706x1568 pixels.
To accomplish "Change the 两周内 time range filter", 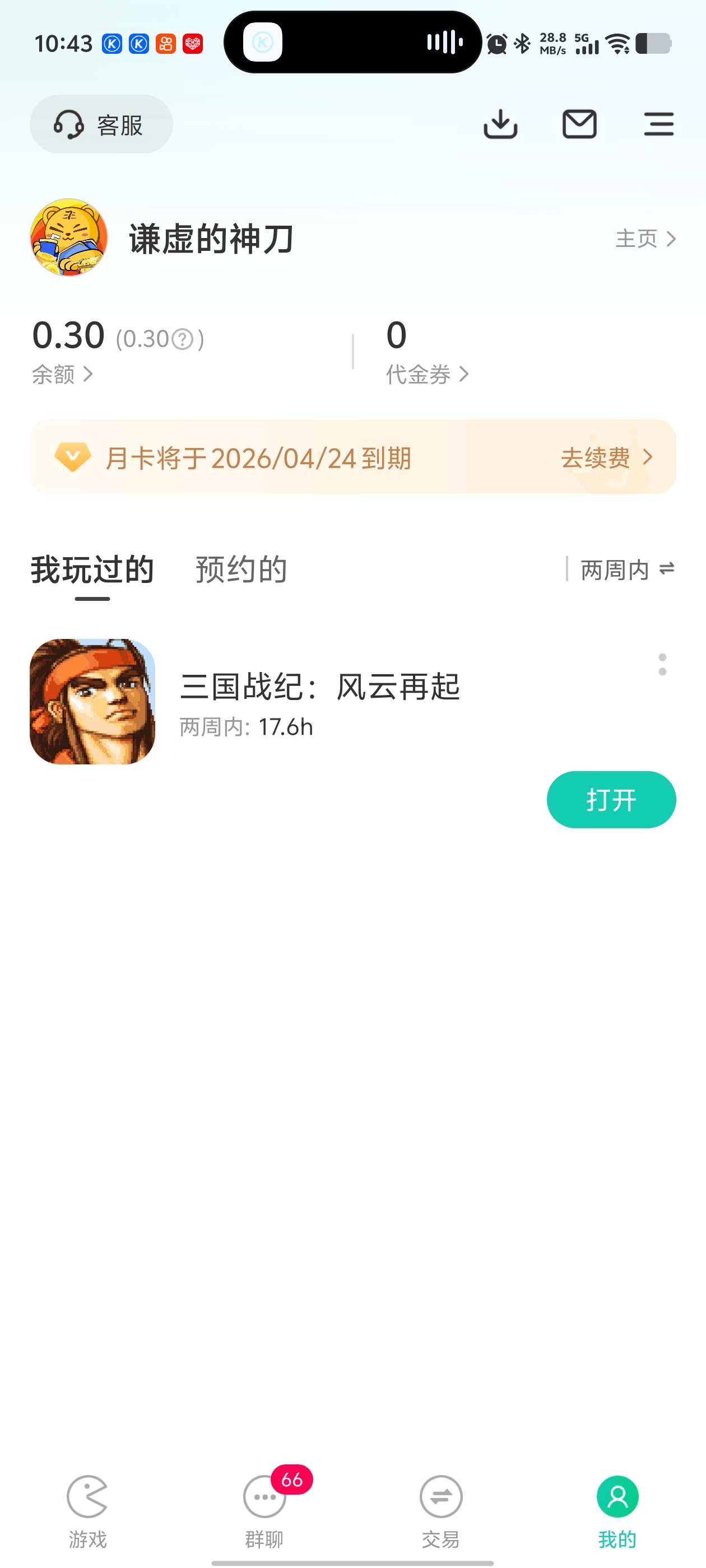I will pos(628,570).
